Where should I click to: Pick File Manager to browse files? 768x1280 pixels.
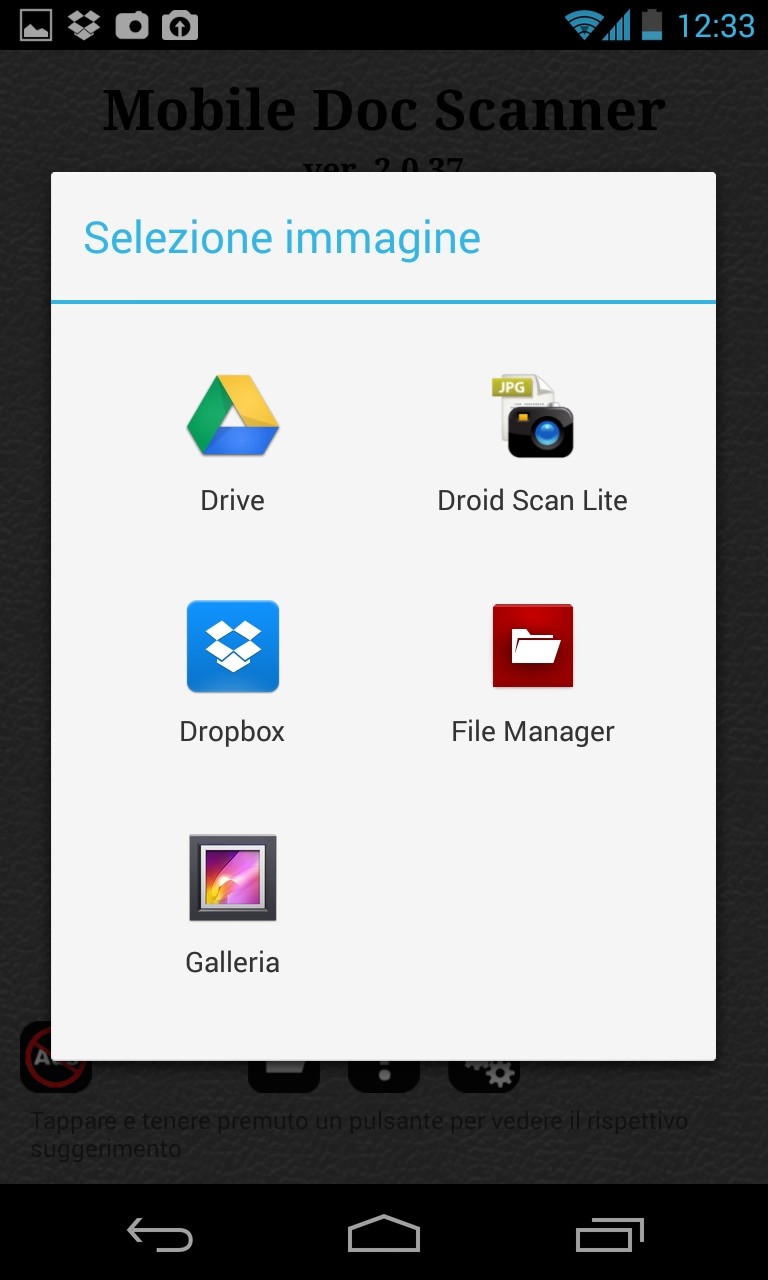(x=532, y=670)
